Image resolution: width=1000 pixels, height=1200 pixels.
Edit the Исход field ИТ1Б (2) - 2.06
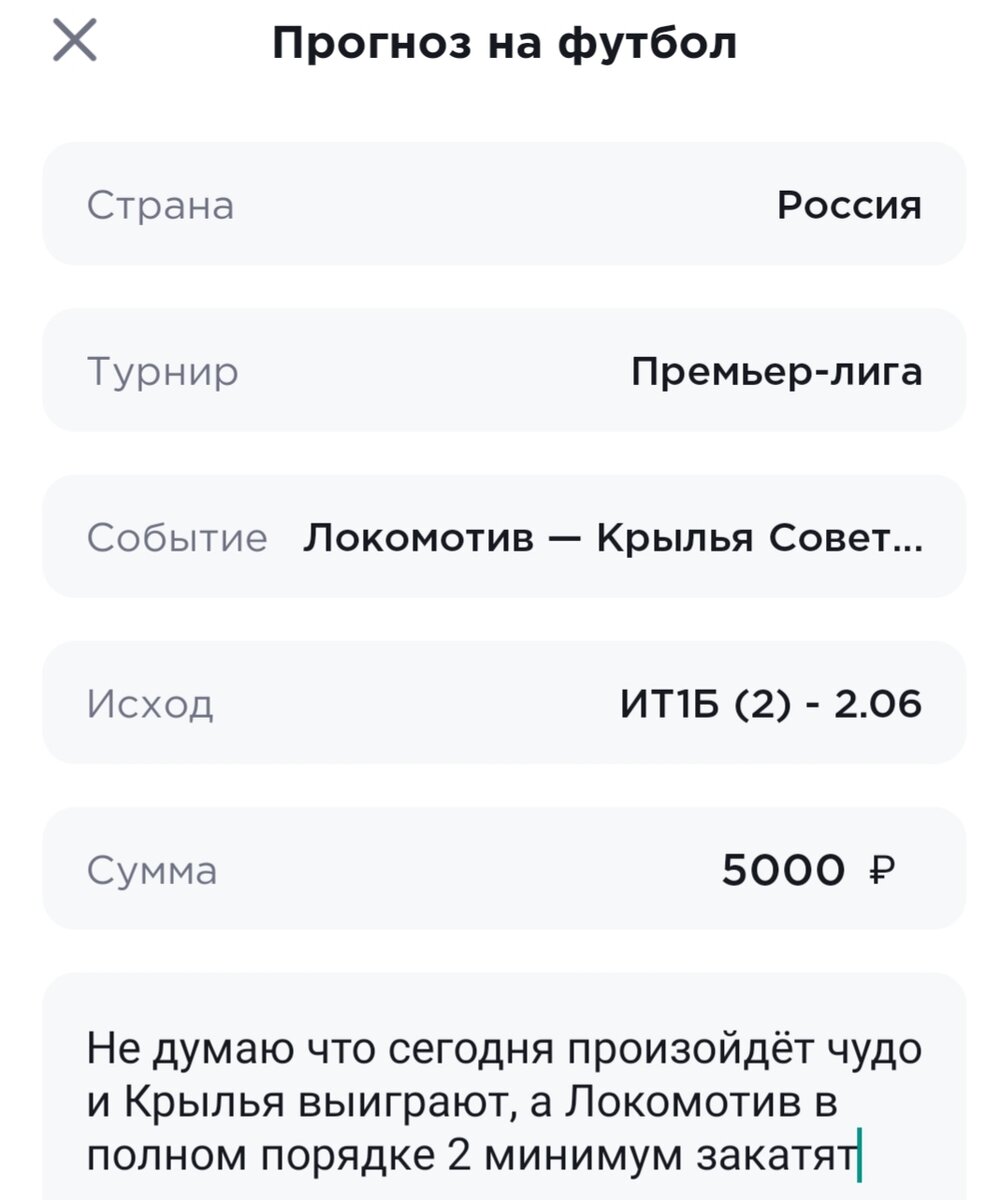504,703
